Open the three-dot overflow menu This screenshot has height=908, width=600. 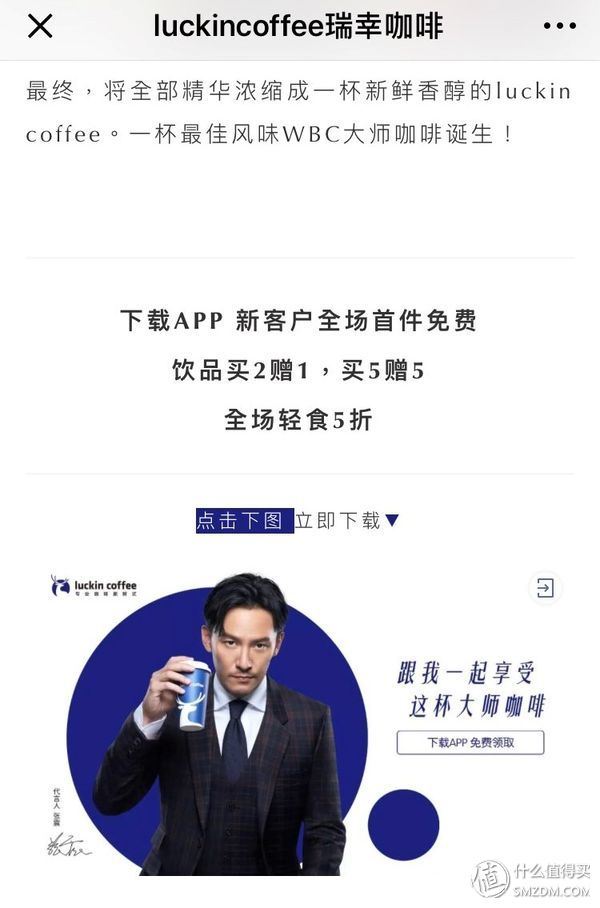pos(559,26)
